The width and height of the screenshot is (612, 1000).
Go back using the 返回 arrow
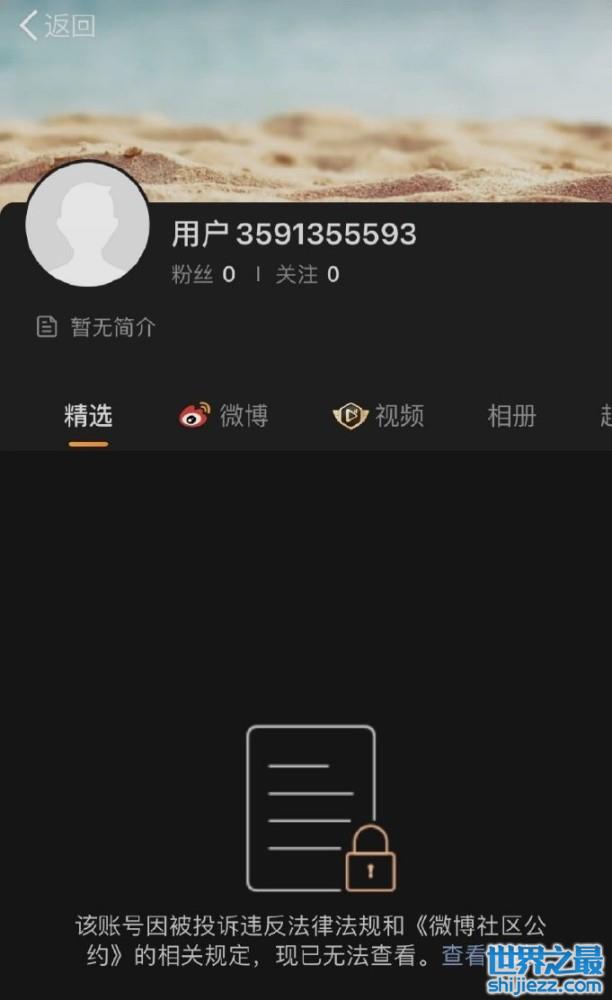(57, 27)
